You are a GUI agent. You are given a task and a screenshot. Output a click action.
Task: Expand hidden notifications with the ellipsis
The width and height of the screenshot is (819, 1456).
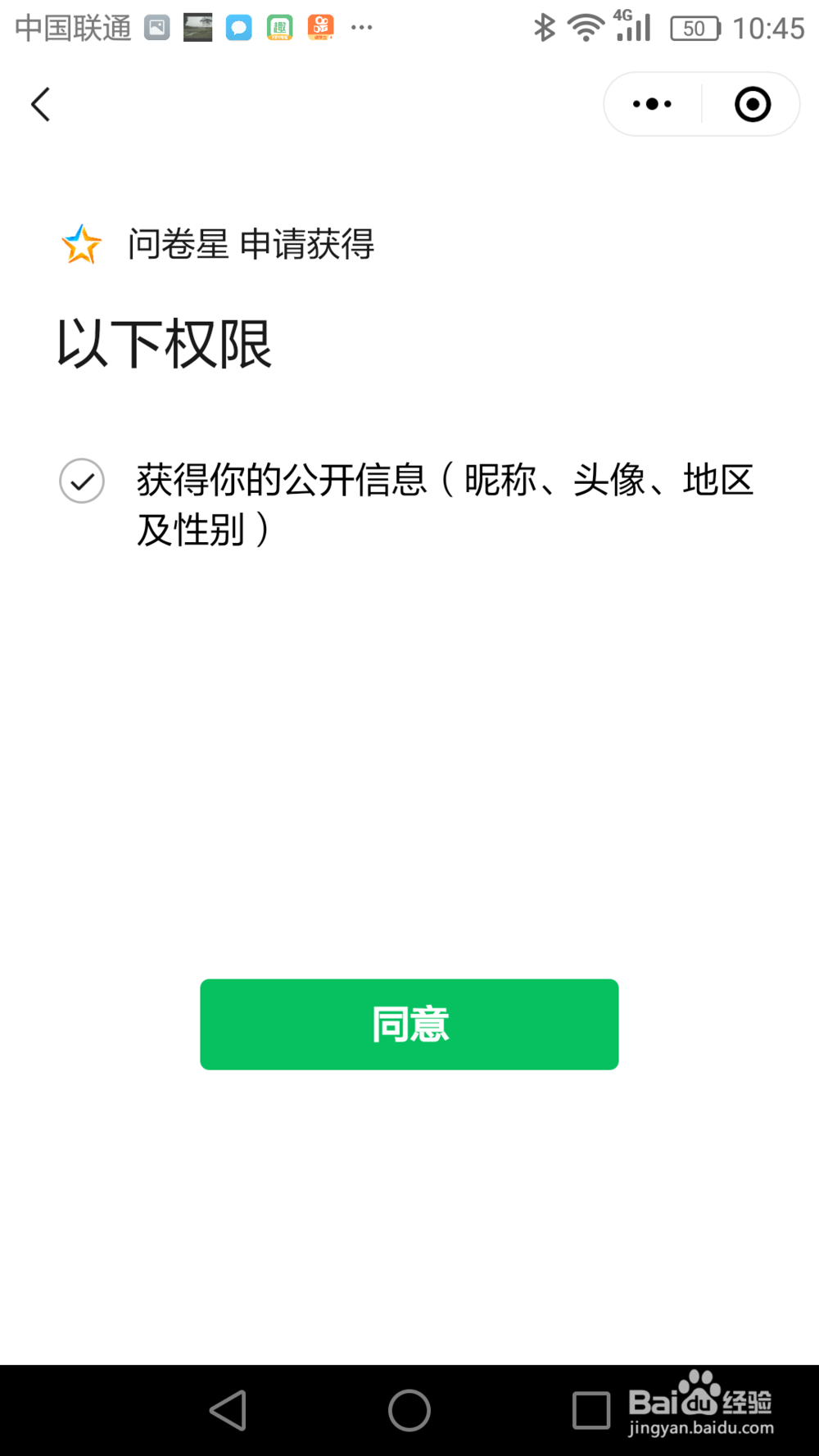pos(361,27)
